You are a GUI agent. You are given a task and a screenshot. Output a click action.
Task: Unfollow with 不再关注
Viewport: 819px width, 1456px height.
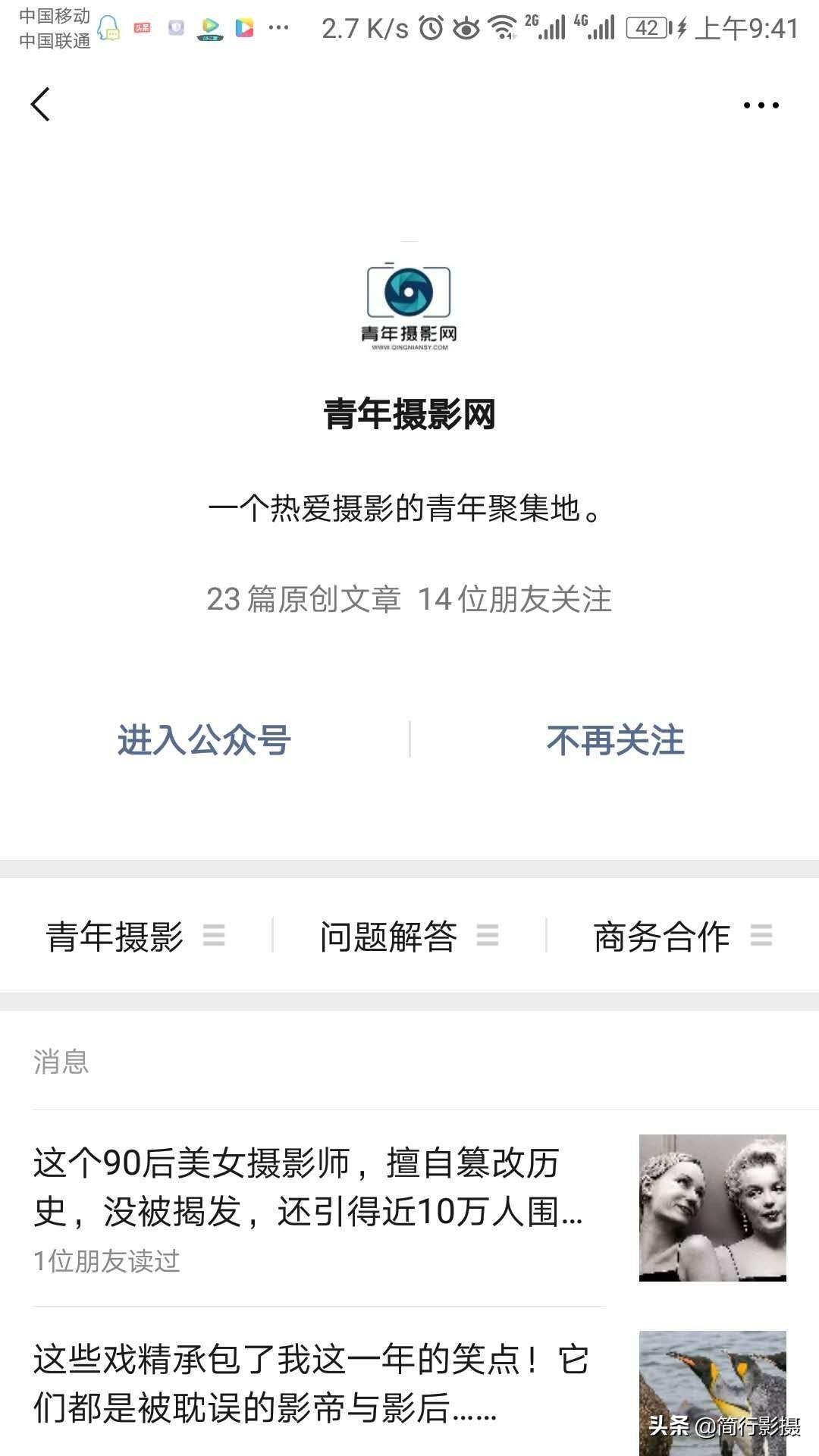(x=615, y=740)
